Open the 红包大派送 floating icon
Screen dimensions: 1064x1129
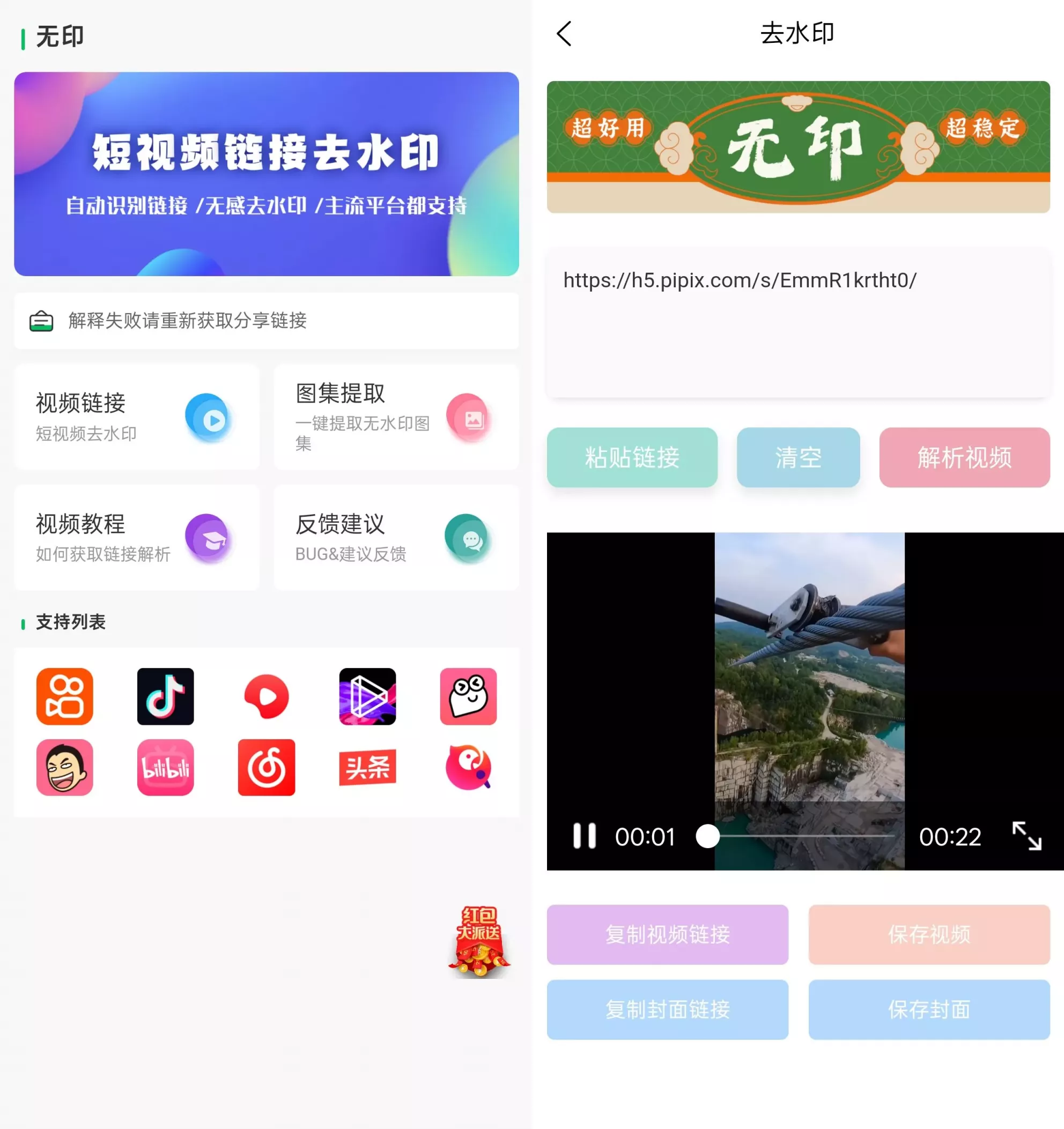479,941
